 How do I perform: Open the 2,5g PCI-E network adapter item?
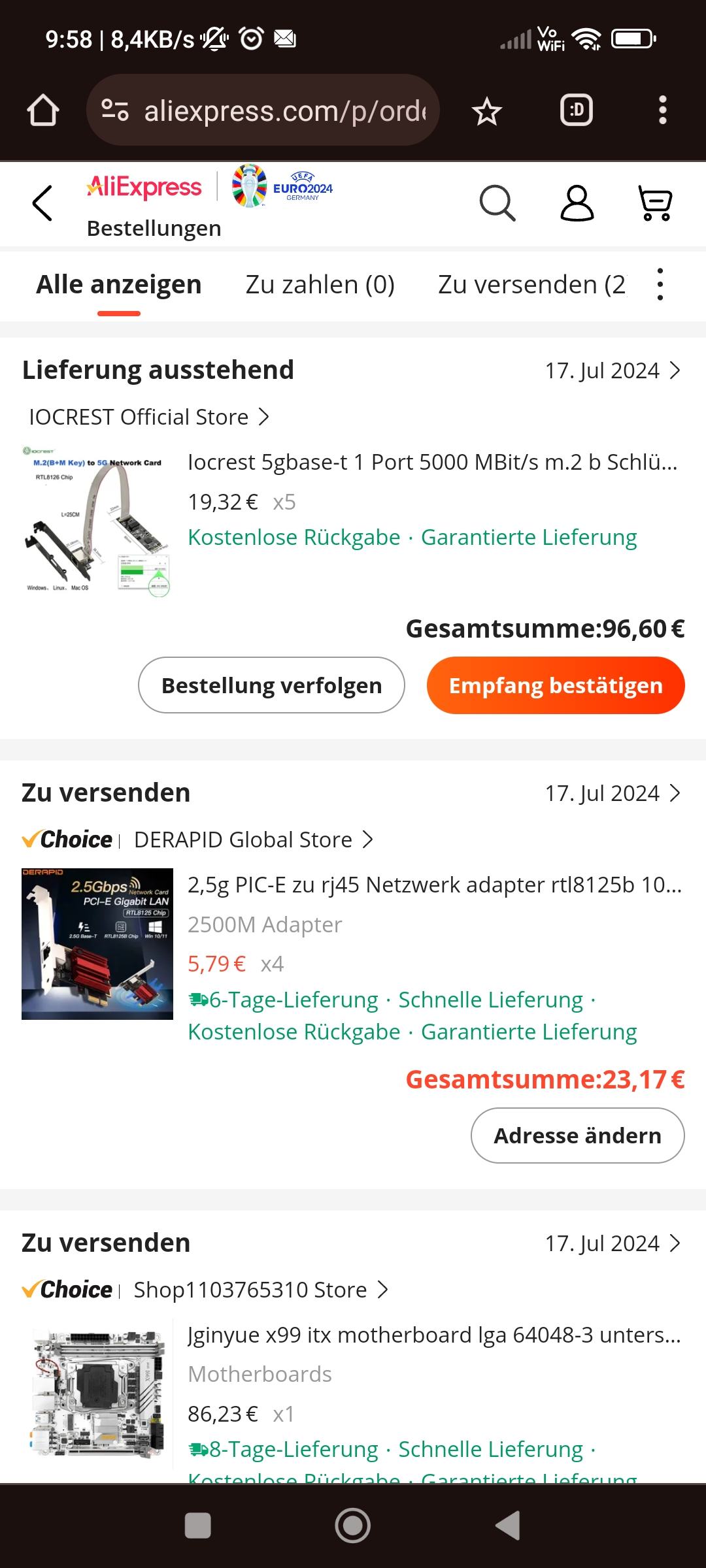(434, 885)
